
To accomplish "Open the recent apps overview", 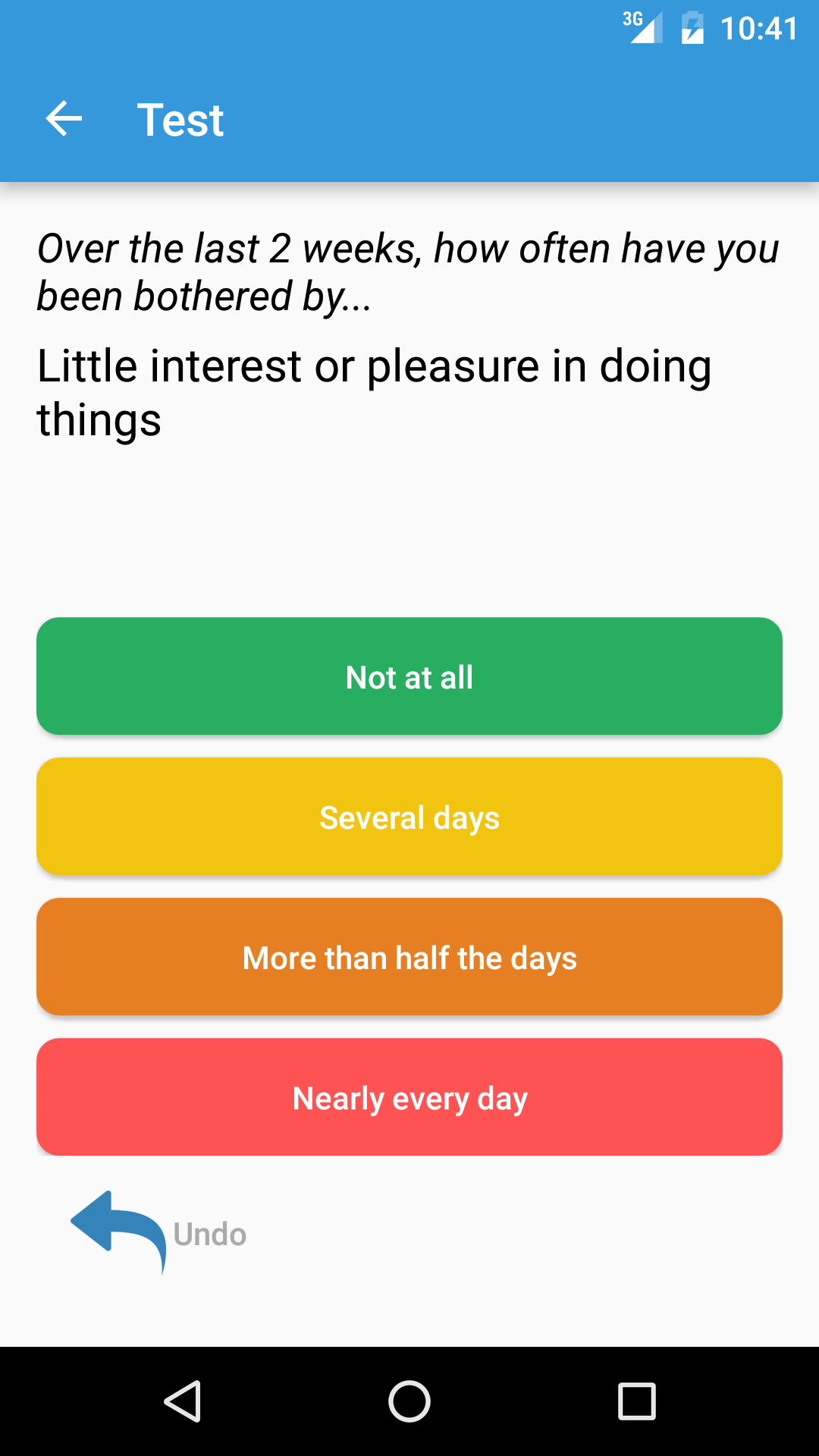I will pos(636,1401).
